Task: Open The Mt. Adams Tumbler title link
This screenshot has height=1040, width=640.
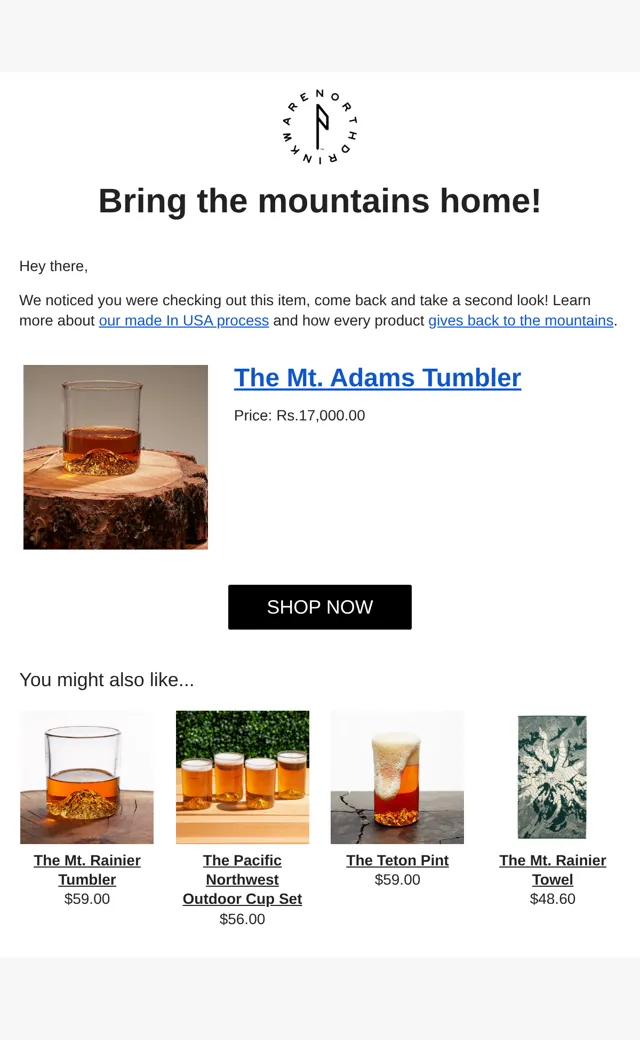Action: coord(377,377)
